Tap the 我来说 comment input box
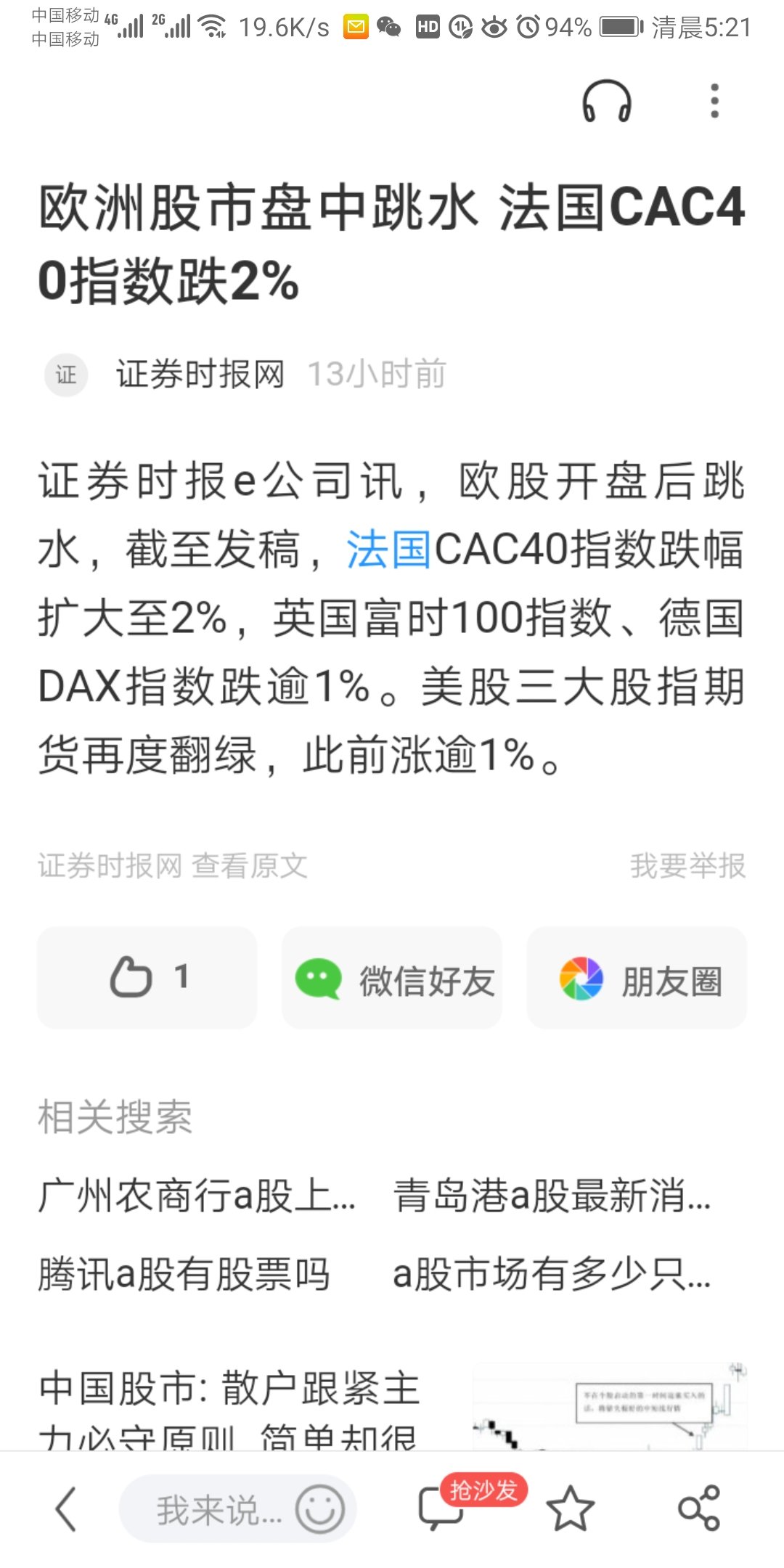Viewport: 784px width, 1568px height. pos(218,1510)
